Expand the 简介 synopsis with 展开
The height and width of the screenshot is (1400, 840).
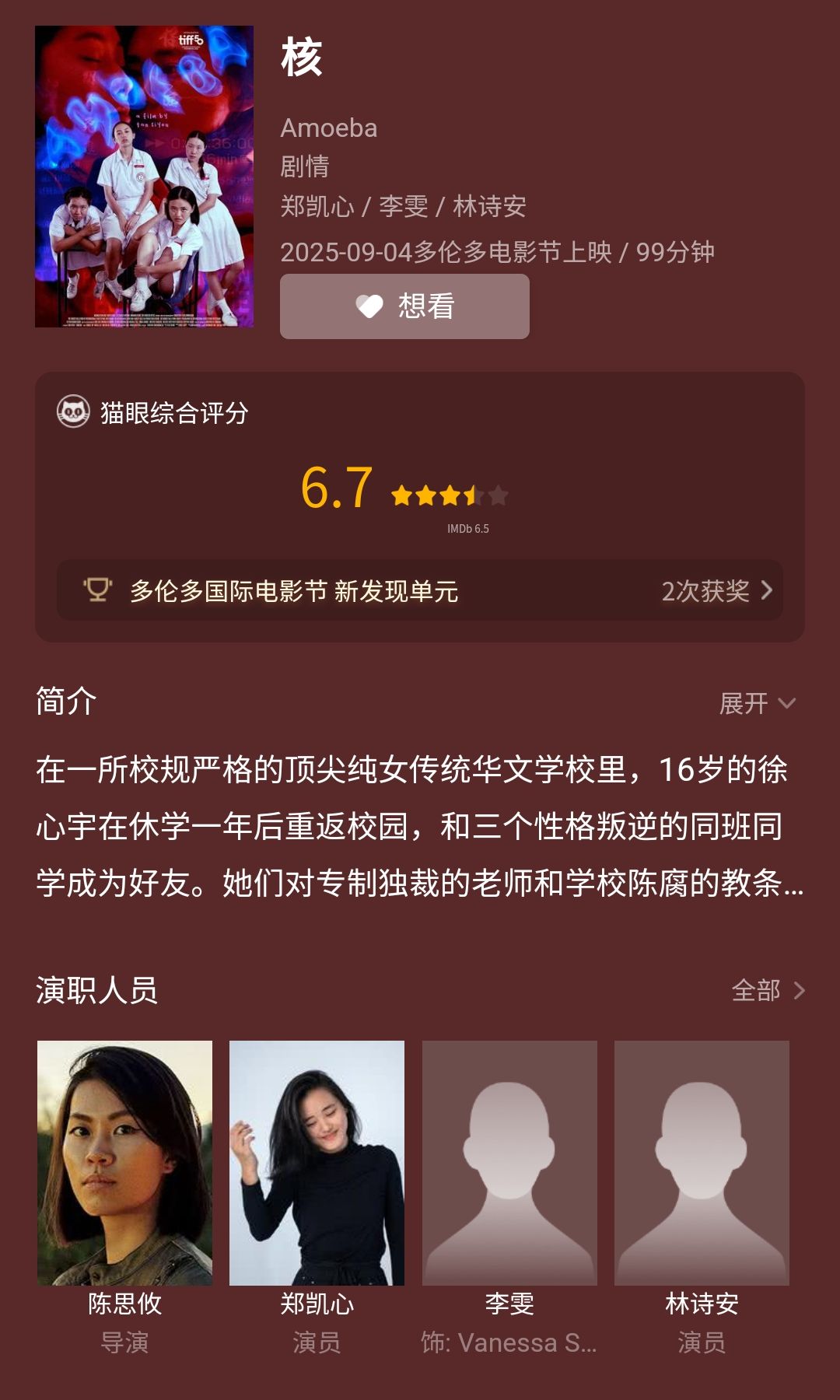[x=756, y=703]
